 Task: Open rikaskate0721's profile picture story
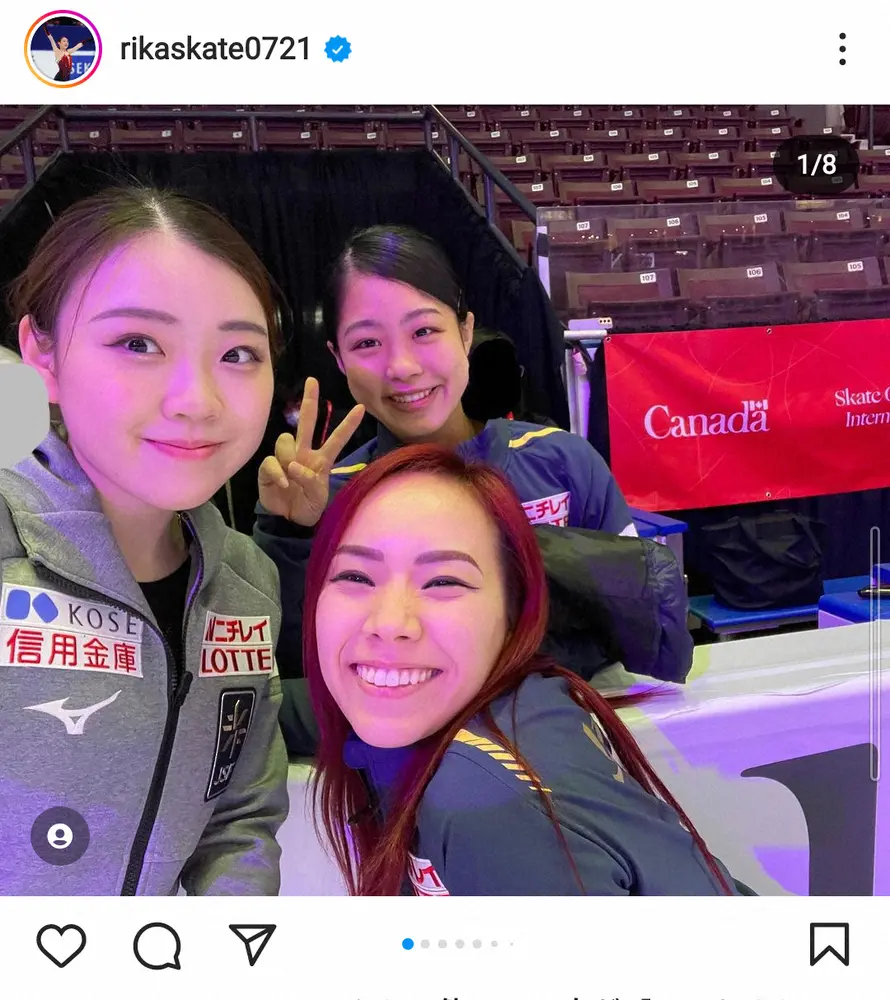(63, 49)
